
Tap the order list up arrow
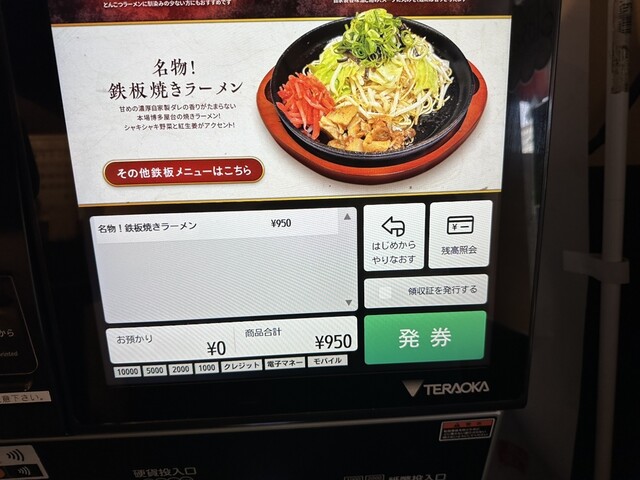347,217
